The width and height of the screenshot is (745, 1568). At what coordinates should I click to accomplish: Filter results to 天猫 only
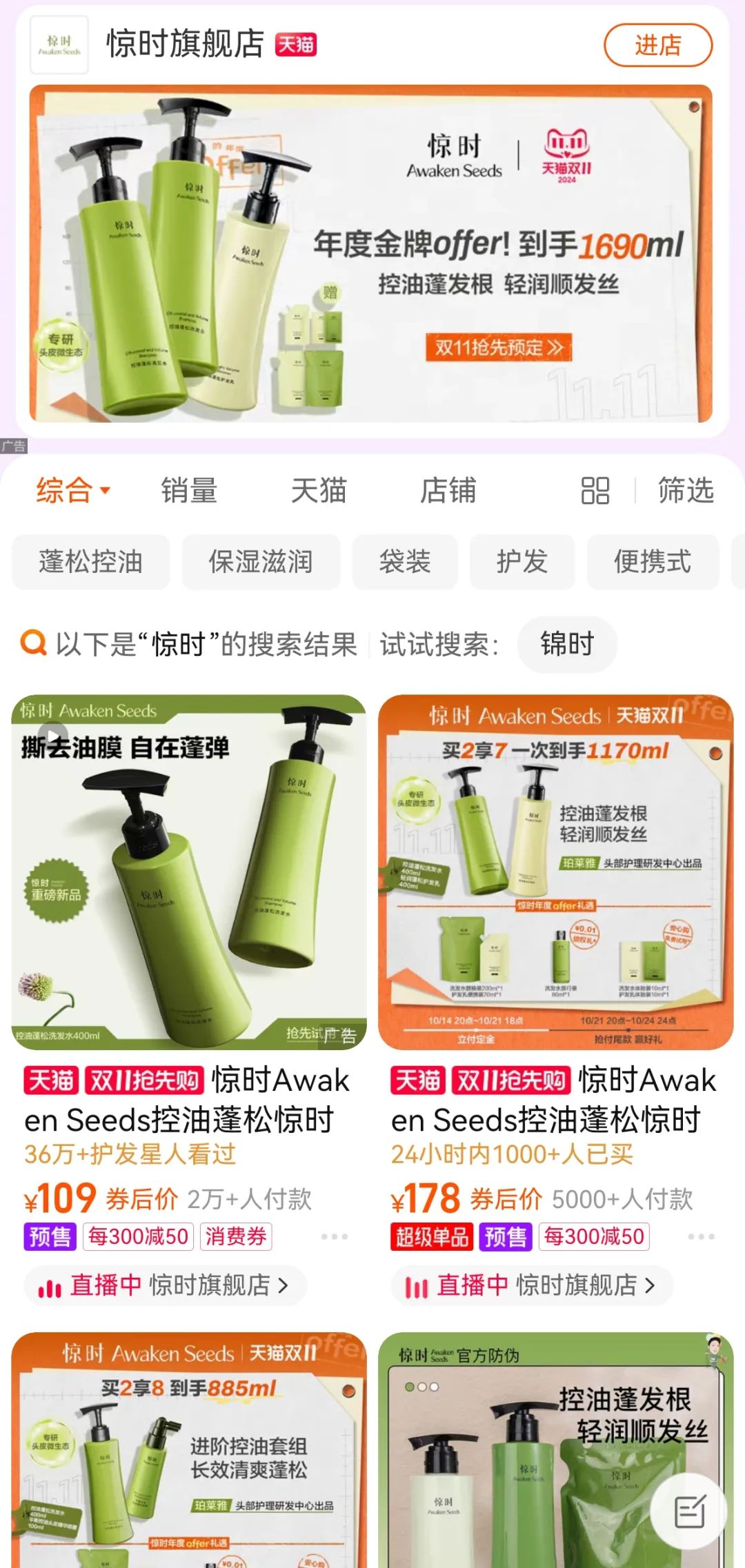[318, 491]
